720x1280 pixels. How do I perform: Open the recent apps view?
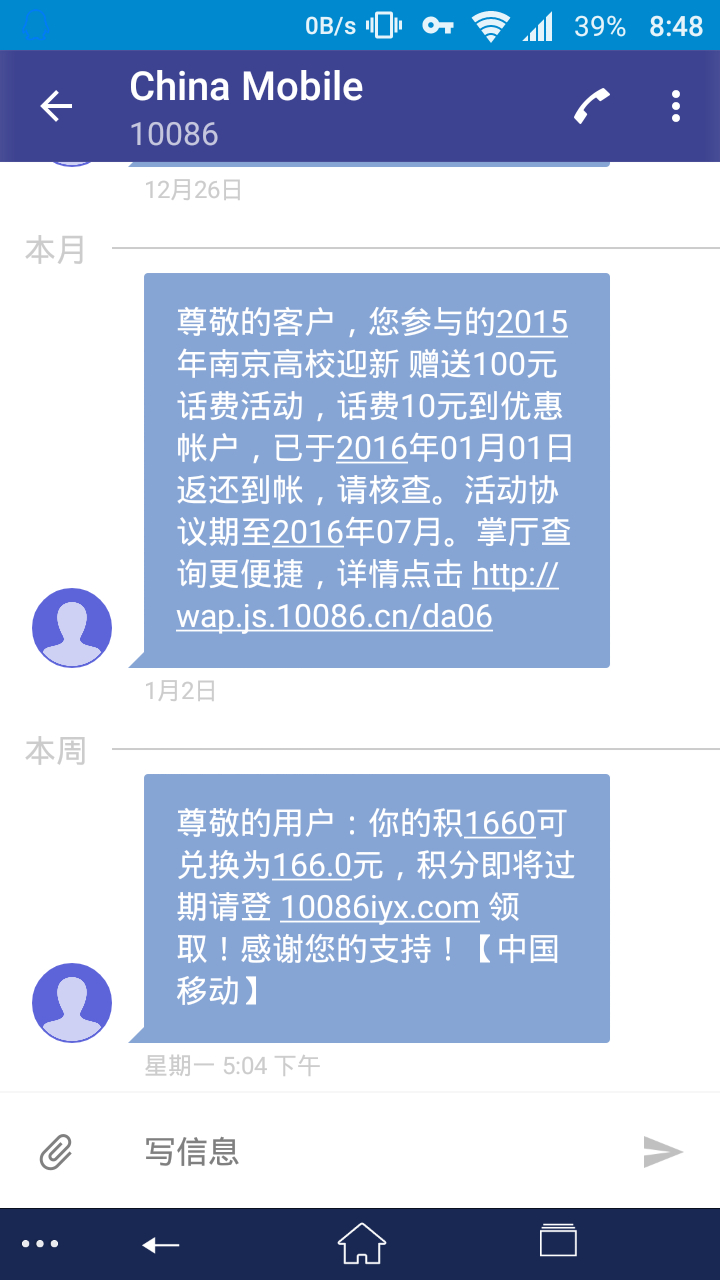(x=558, y=1244)
